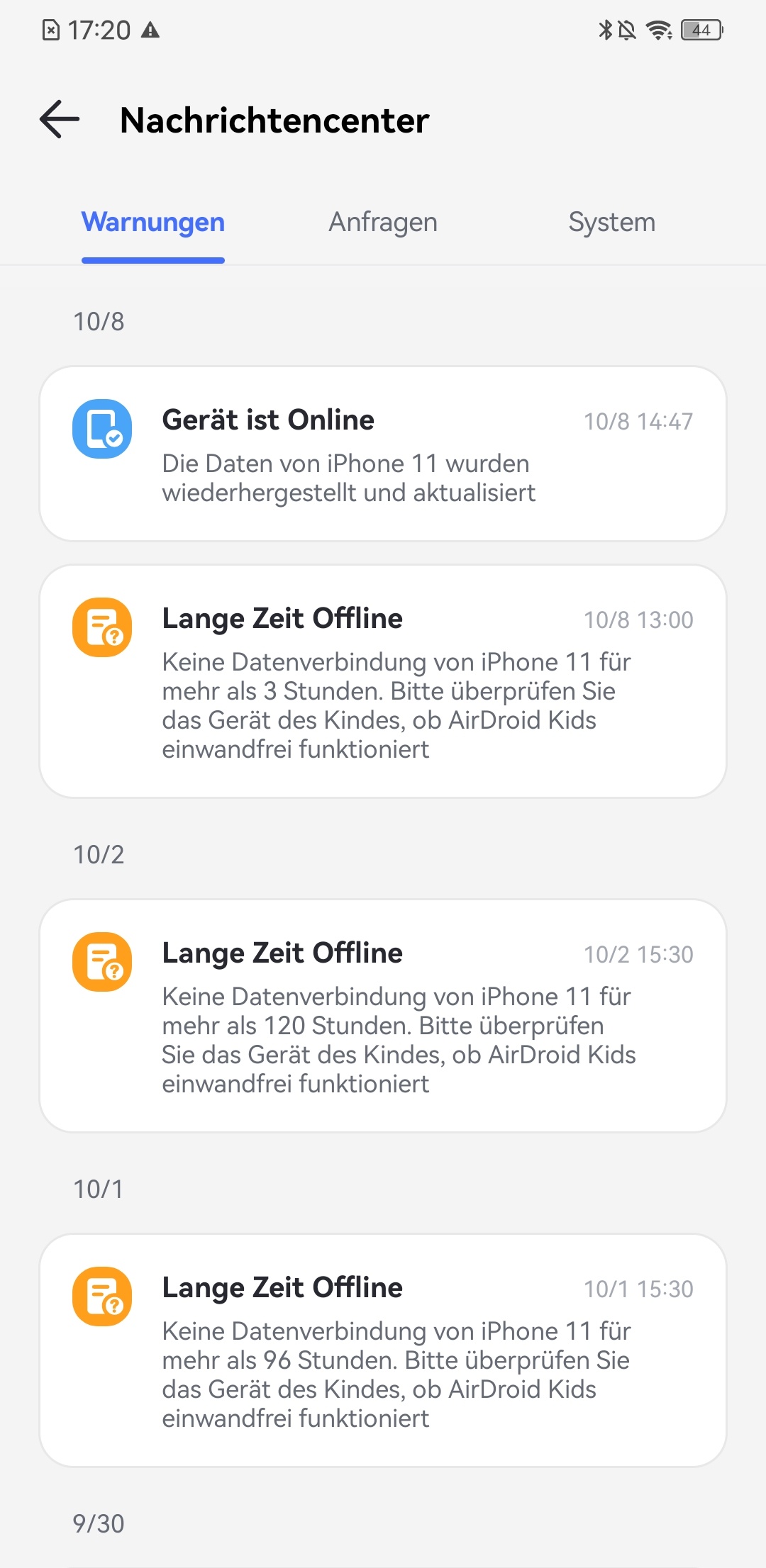The width and height of the screenshot is (766, 1568).
Task: Open the System tab
Action: pos(612,221)
